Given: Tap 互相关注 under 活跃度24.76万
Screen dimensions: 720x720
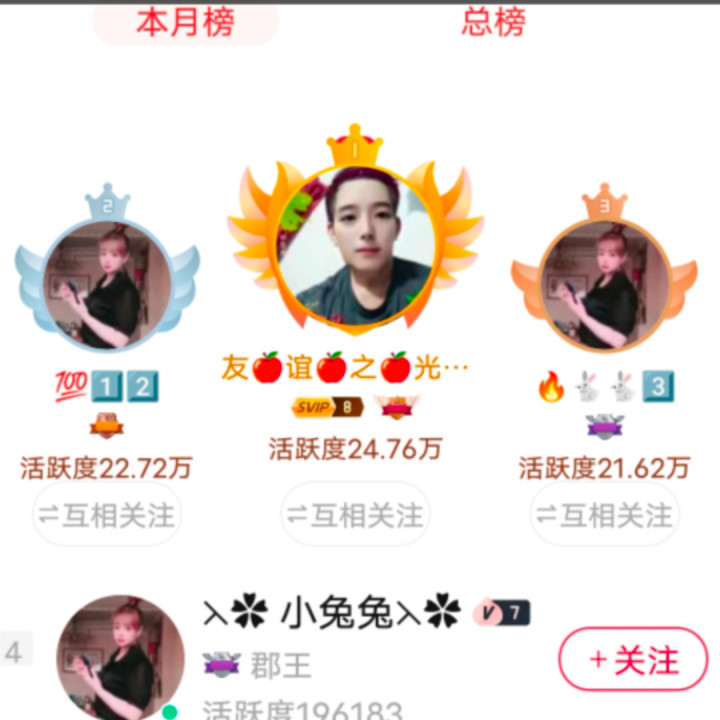Looking at the screenshot, I should coord(355,515).
